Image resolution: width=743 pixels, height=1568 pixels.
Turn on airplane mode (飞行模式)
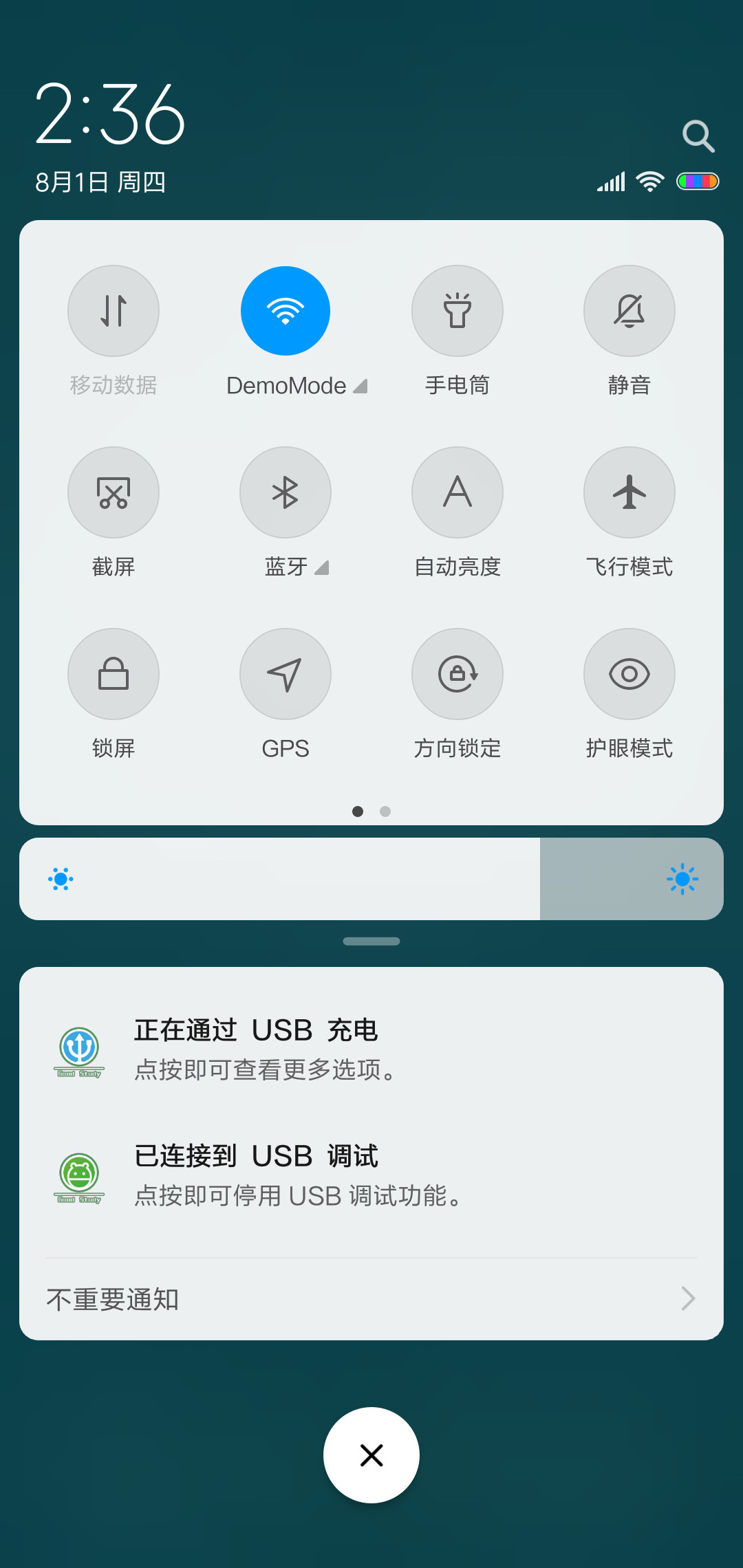click(629, 492)
